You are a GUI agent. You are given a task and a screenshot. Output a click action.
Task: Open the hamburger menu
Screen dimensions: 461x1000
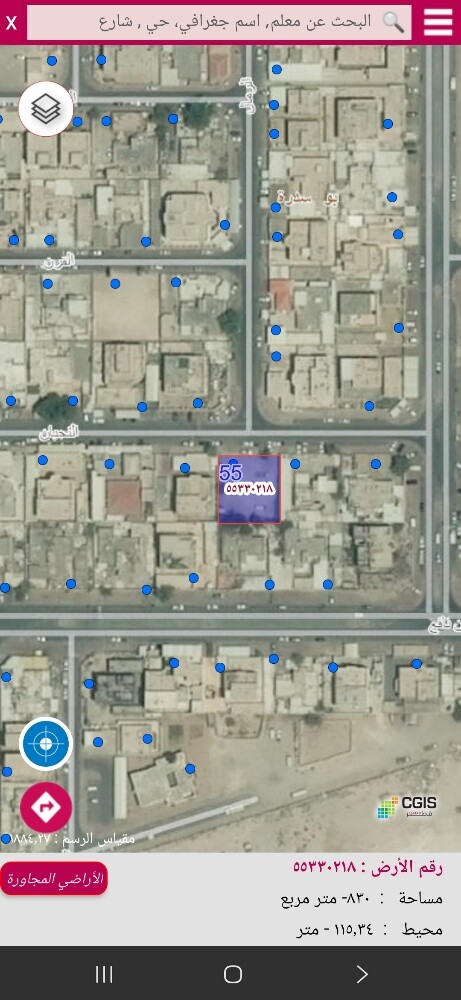coord(438,22)
